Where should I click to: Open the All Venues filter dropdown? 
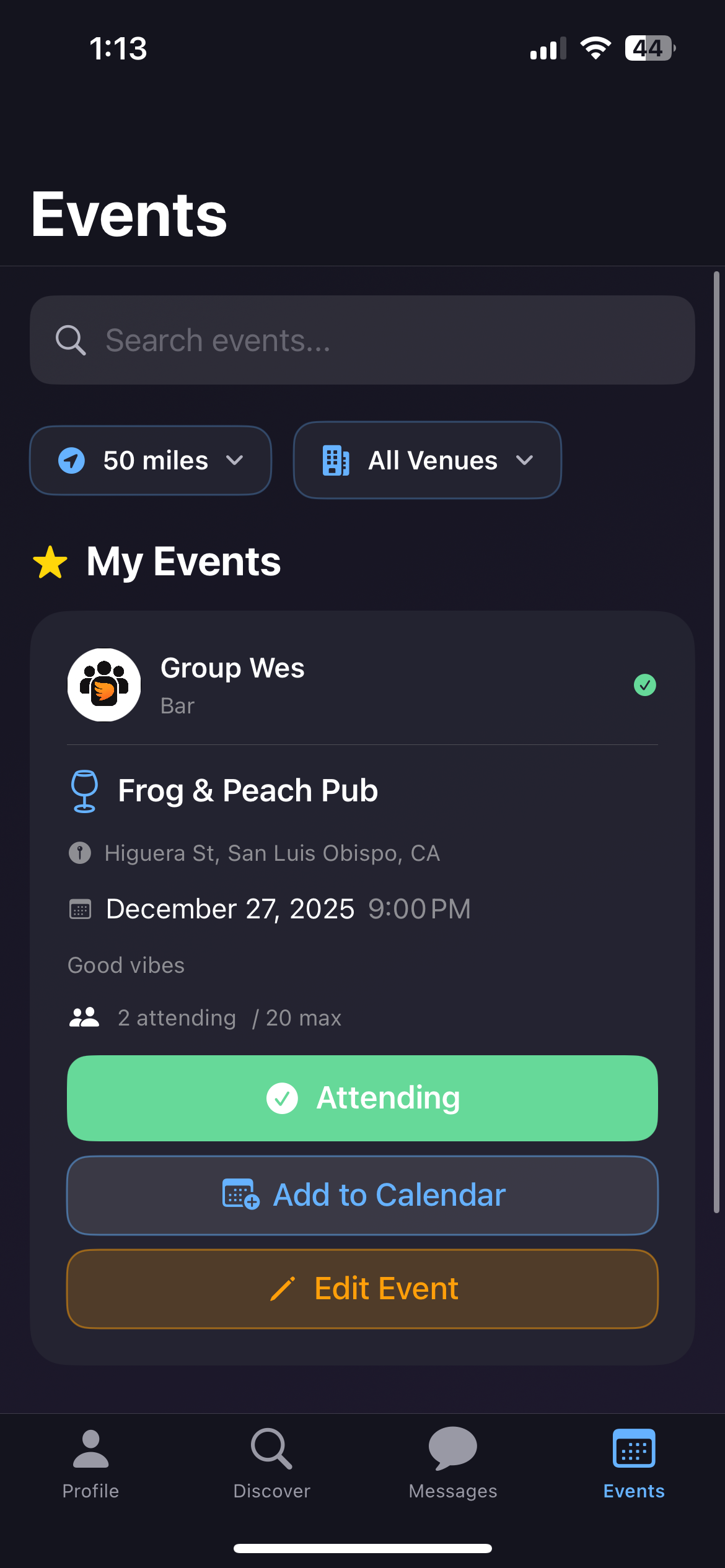(x=426, y=460)
